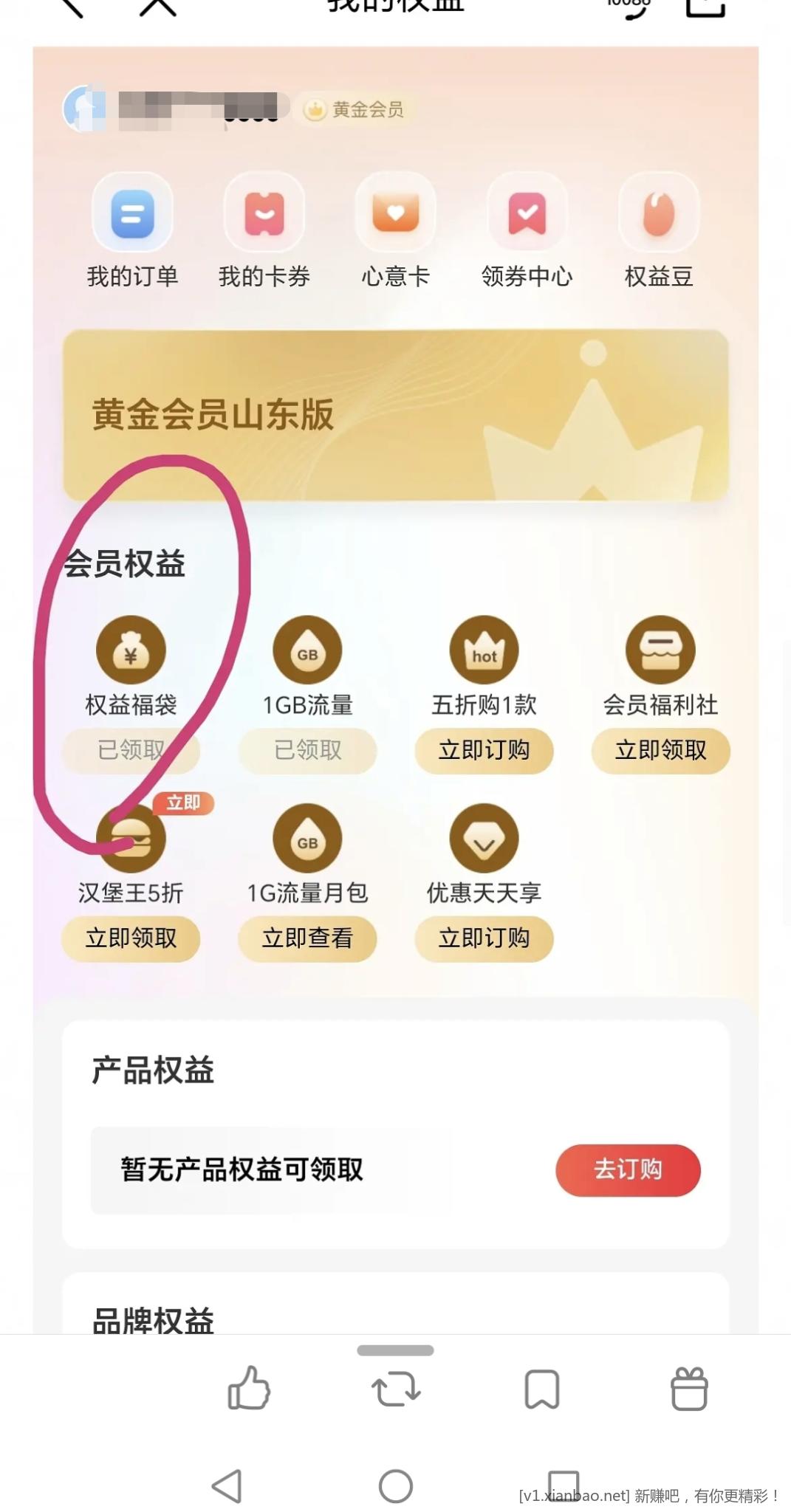Open 我的卡券 shortcut
The image size is (791, 1512).
[x=264, y=214]
